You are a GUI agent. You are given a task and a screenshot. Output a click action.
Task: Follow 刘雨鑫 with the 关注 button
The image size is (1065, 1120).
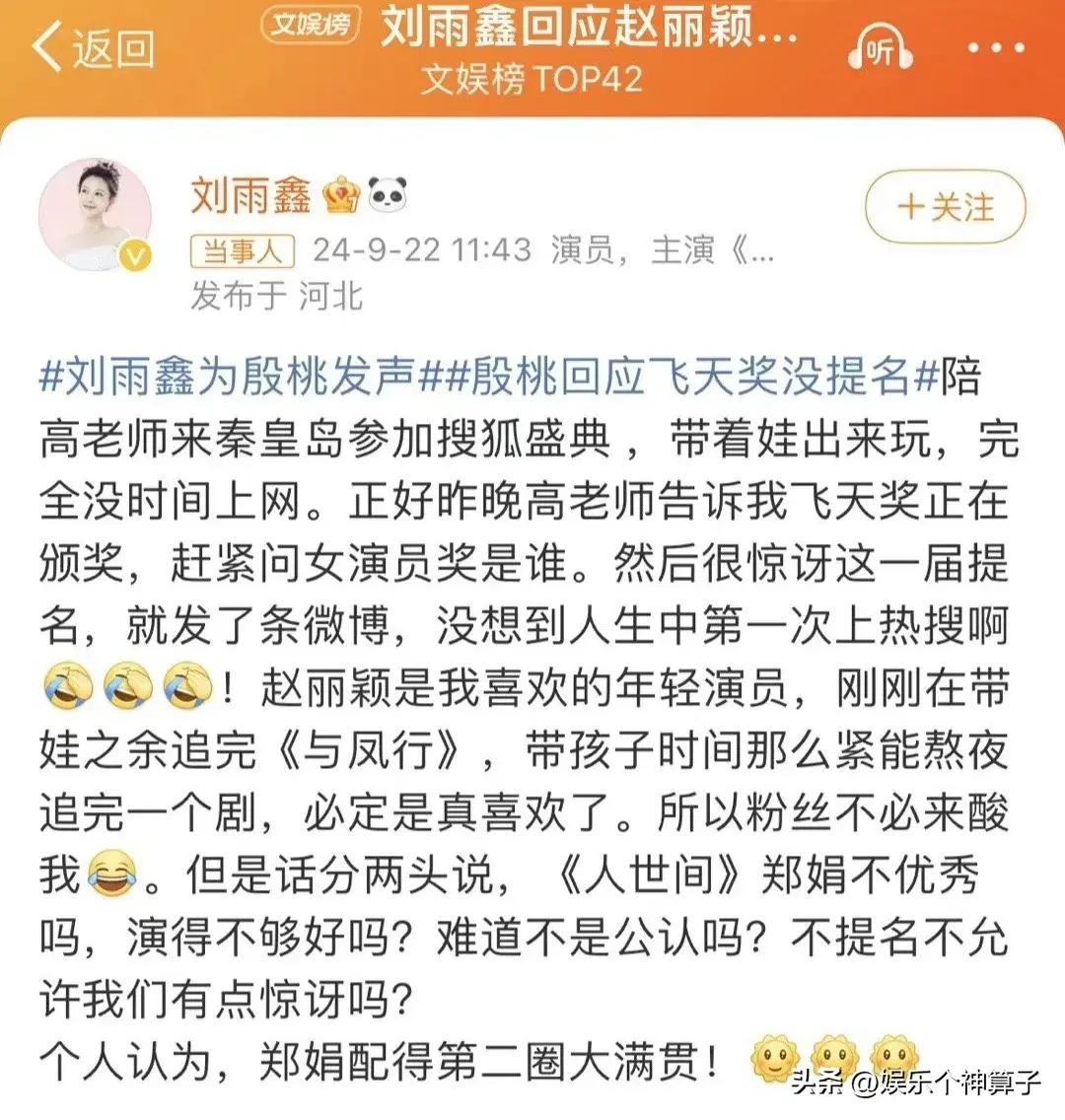(x=945, y=208)
